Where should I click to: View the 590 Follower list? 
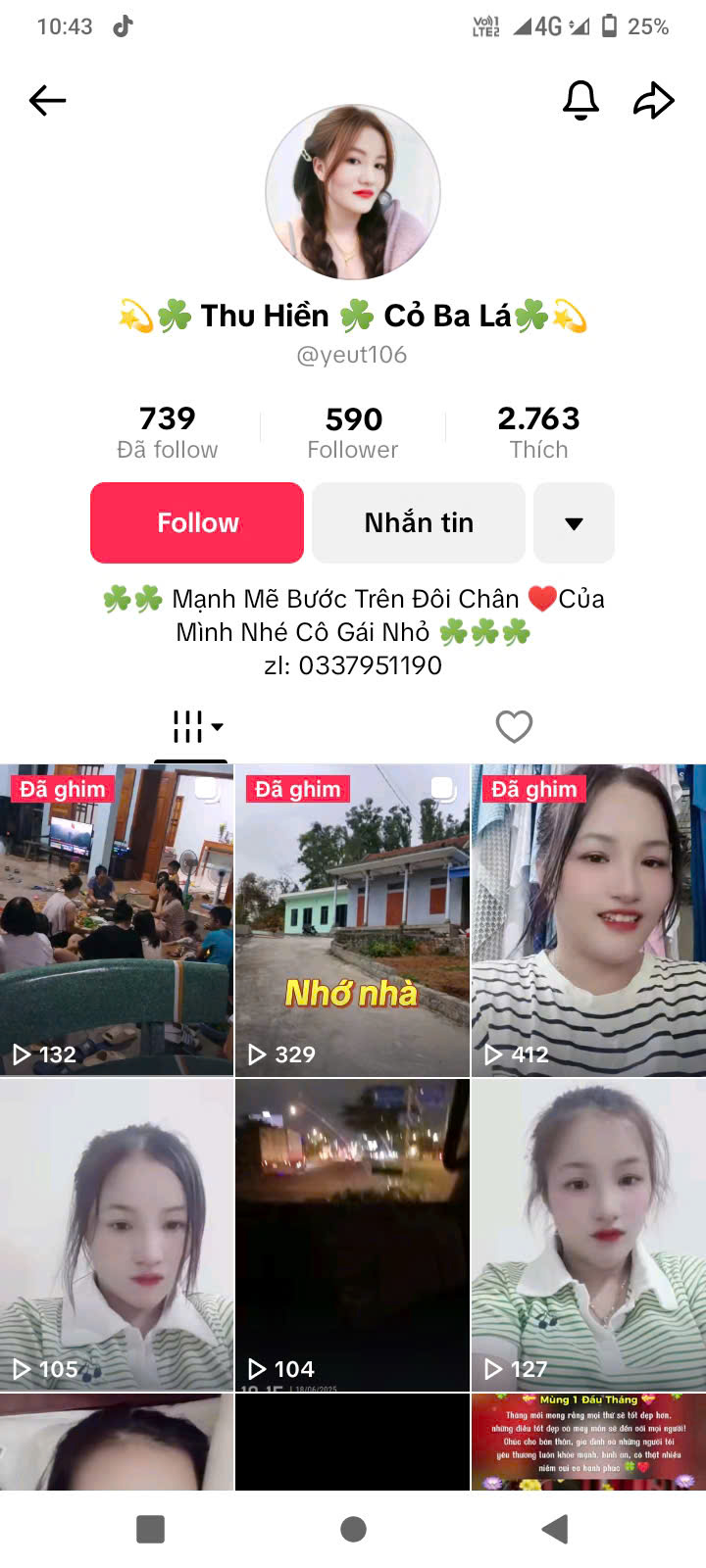(x=353, y=432)
